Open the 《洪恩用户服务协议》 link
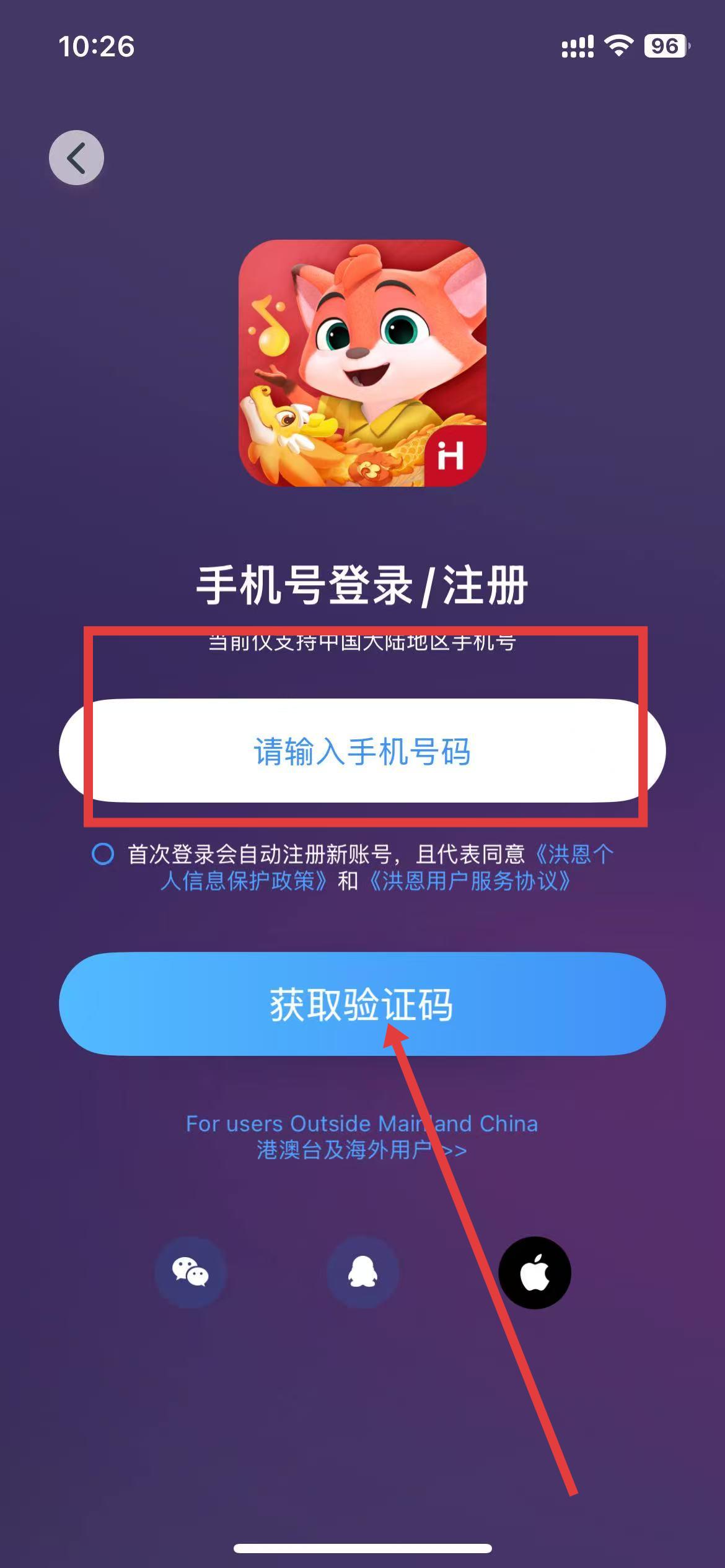The width and height of the screenshot is (725, 1568). point(470,881)
